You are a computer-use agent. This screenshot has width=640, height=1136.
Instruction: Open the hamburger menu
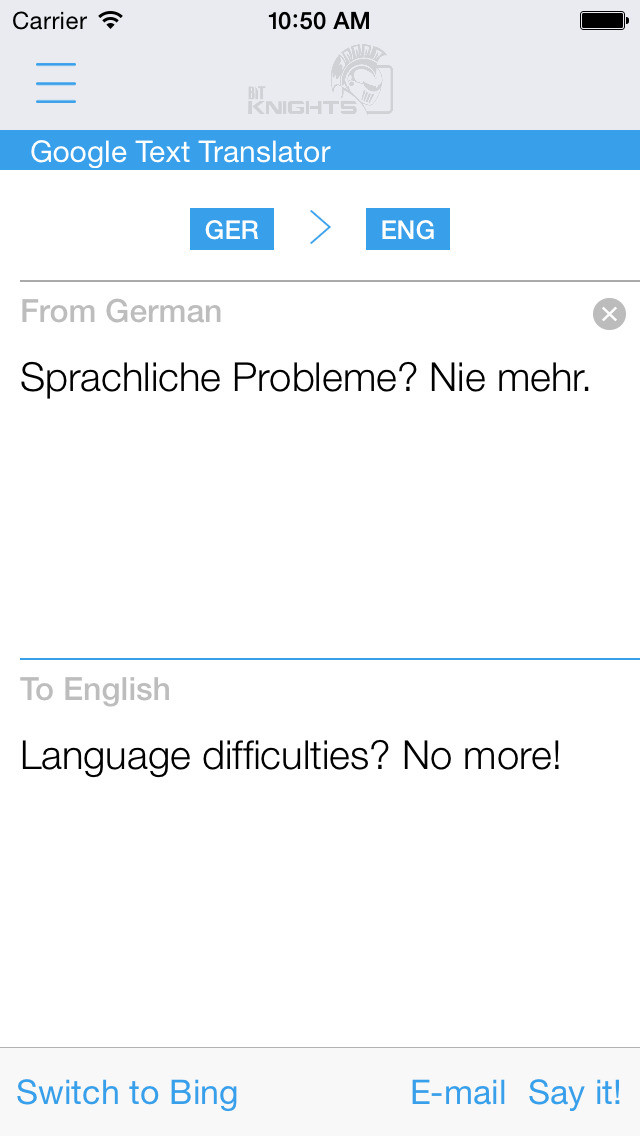click(56, 82)
